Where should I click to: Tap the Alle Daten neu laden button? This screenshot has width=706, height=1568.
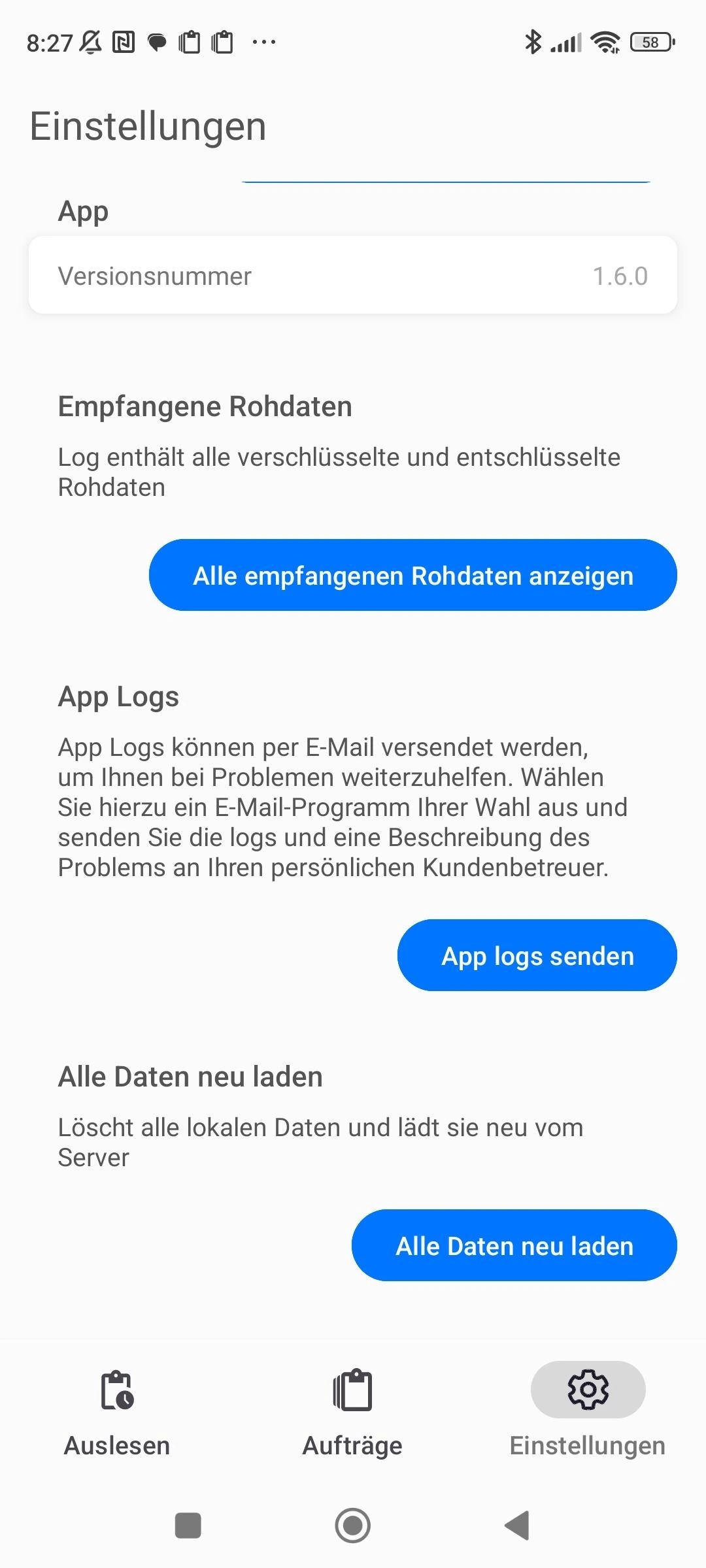click(x=514, y=1245)
